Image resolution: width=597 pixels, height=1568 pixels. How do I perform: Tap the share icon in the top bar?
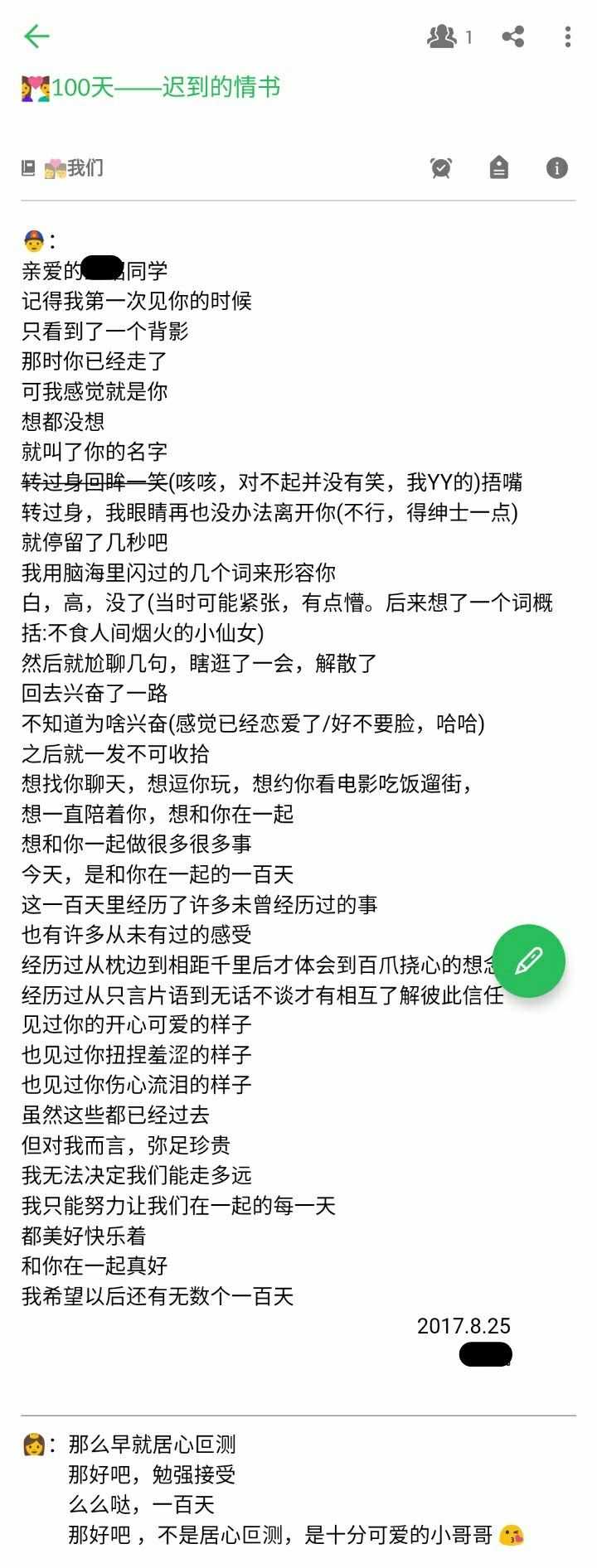pos(512,36)
